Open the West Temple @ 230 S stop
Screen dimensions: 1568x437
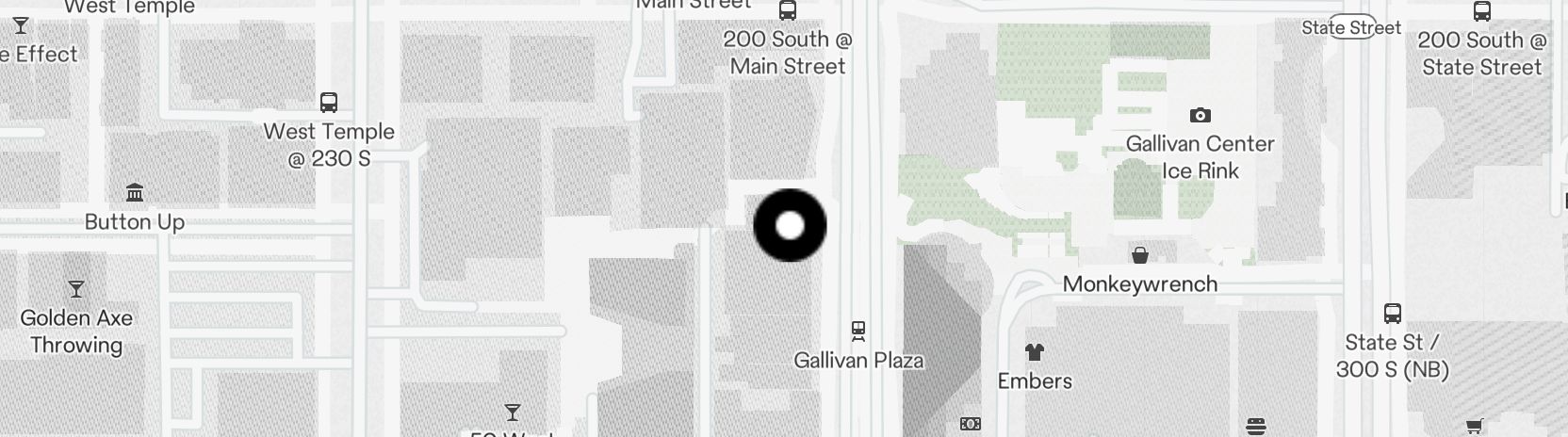[x=329, y=103]
